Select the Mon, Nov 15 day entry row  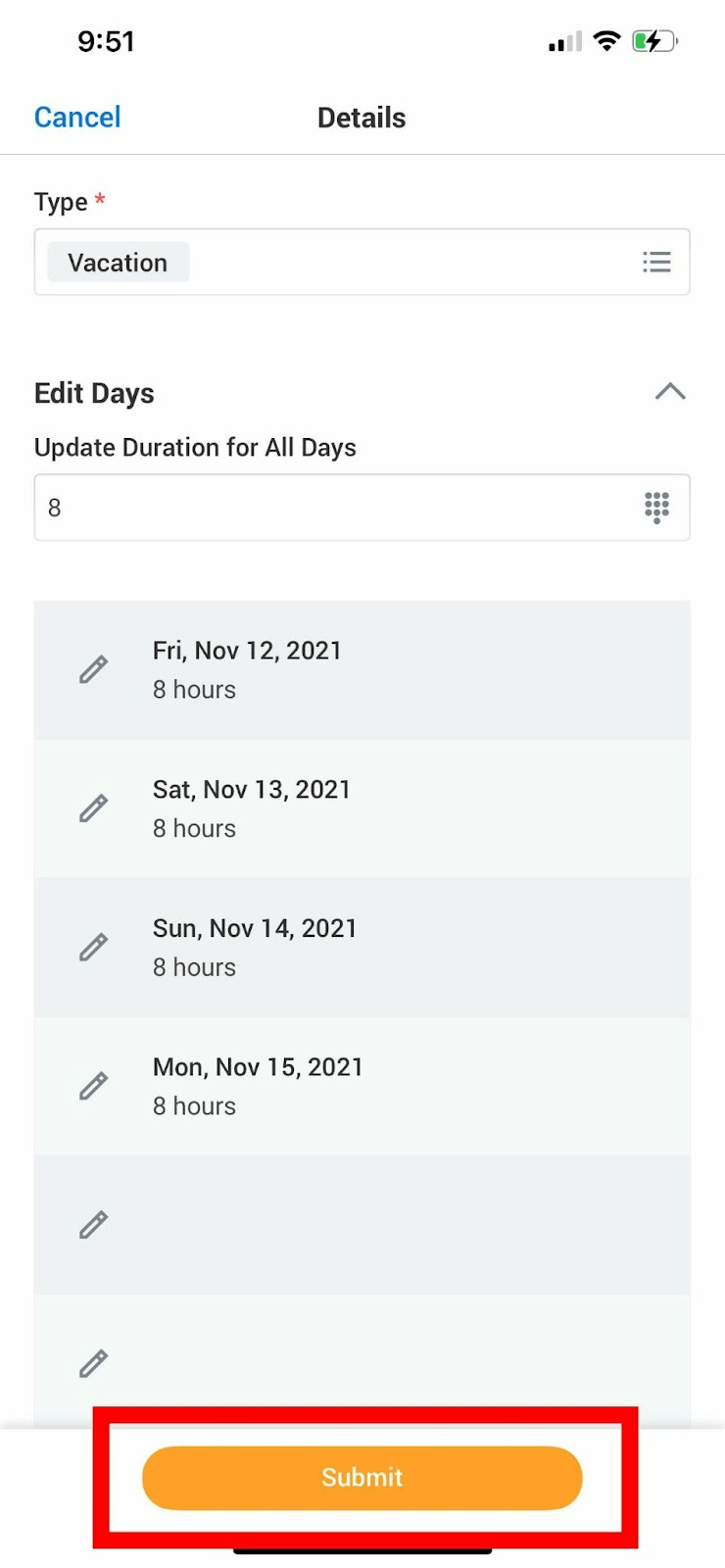click(362, 1085)
